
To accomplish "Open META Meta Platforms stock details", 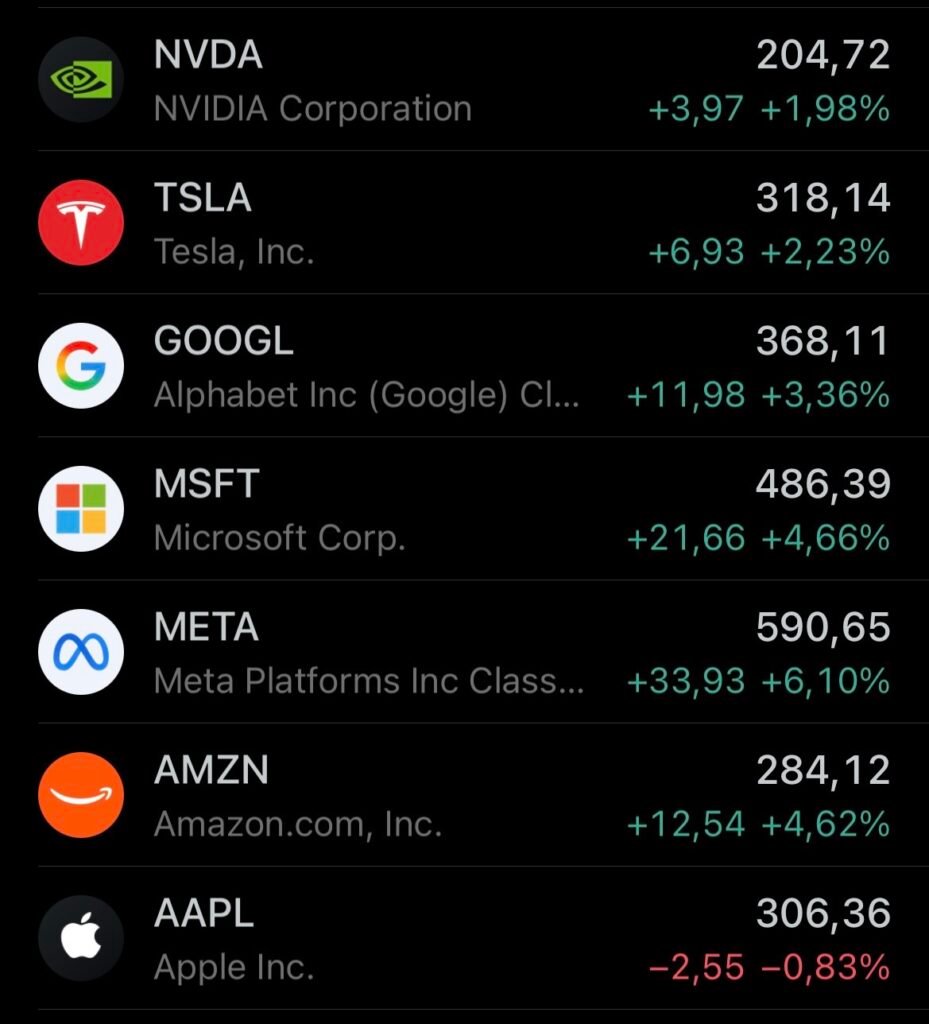I will [x=464, y=652].
